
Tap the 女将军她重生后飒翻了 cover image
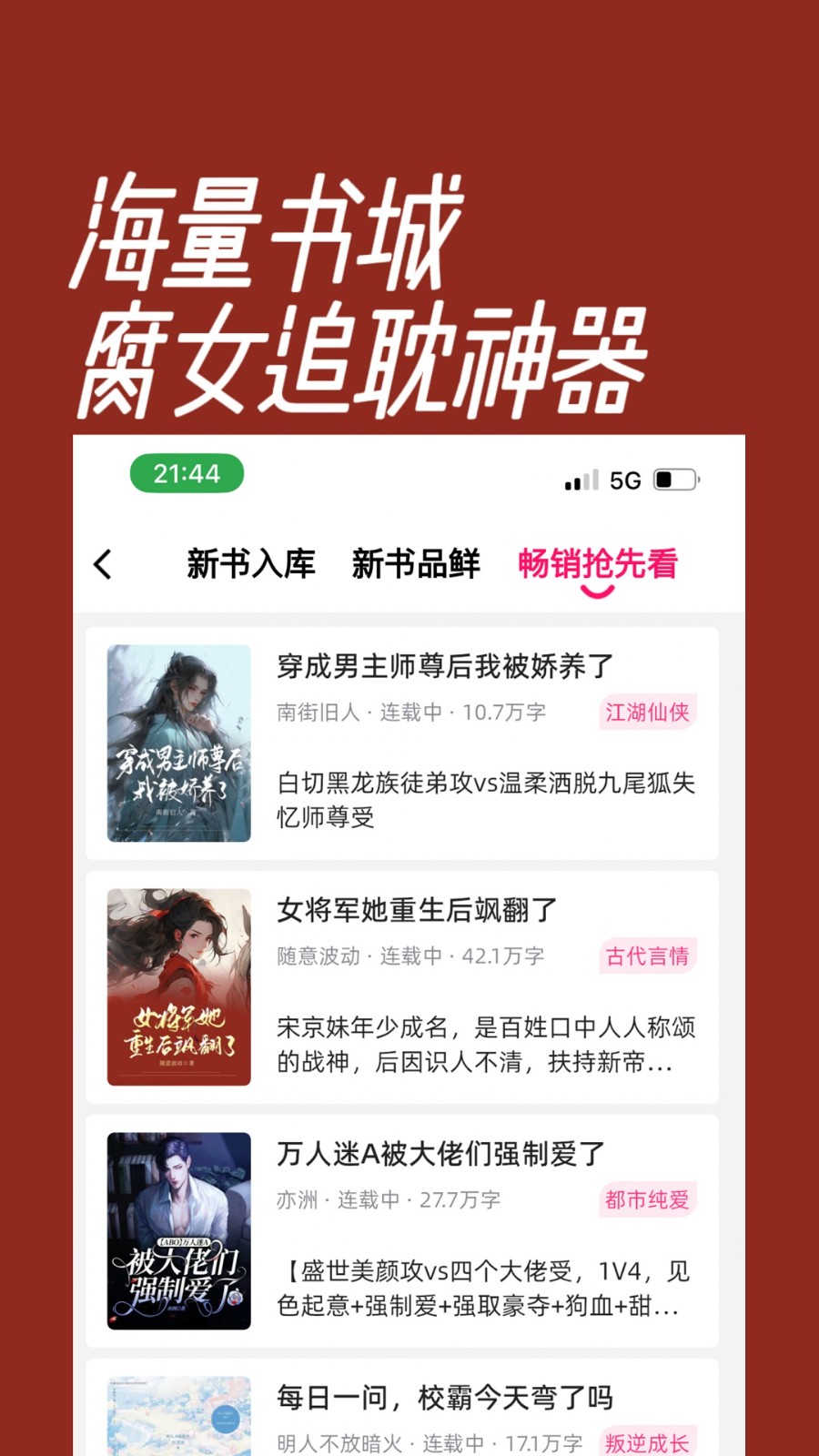click(177, 986)
